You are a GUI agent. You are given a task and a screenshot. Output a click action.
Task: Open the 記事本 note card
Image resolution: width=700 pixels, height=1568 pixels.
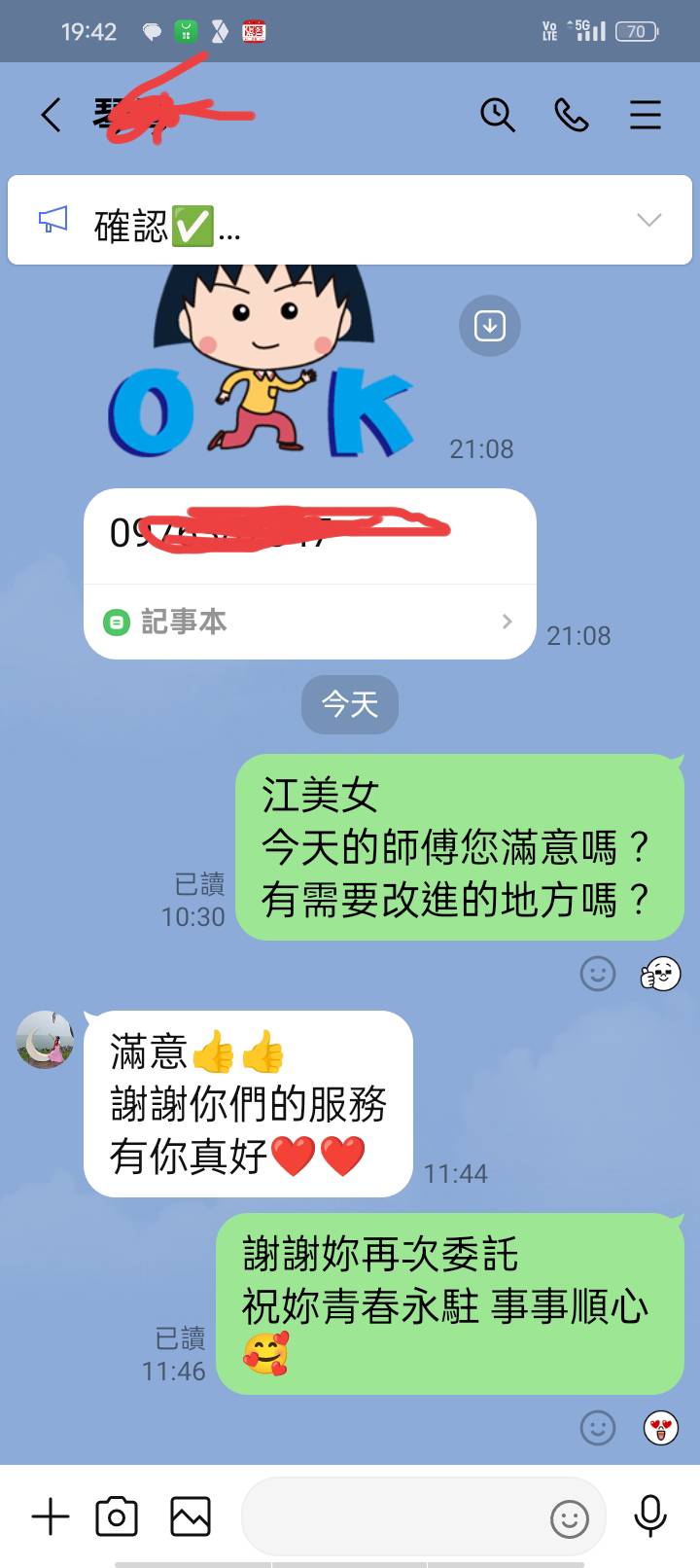click(309, 622)
